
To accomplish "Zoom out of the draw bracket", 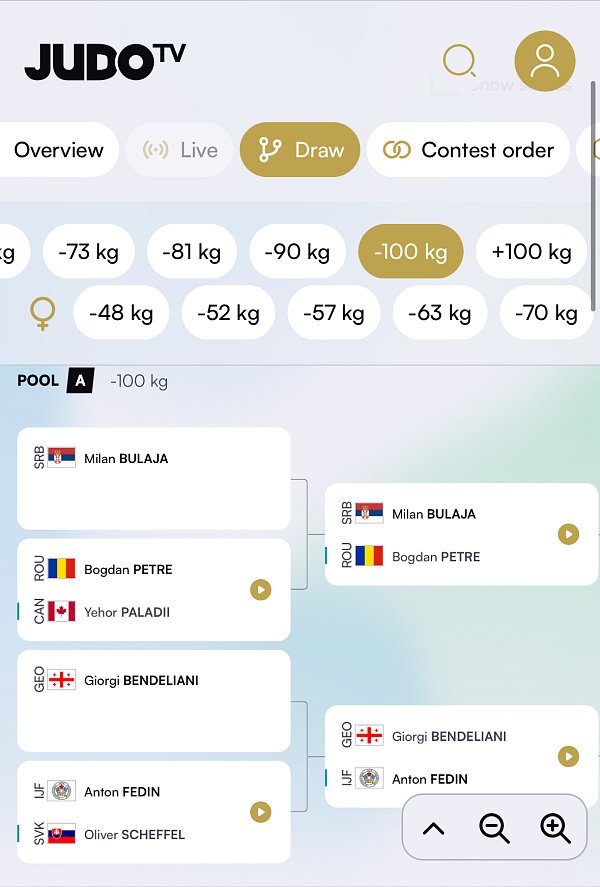I will 494,828.
